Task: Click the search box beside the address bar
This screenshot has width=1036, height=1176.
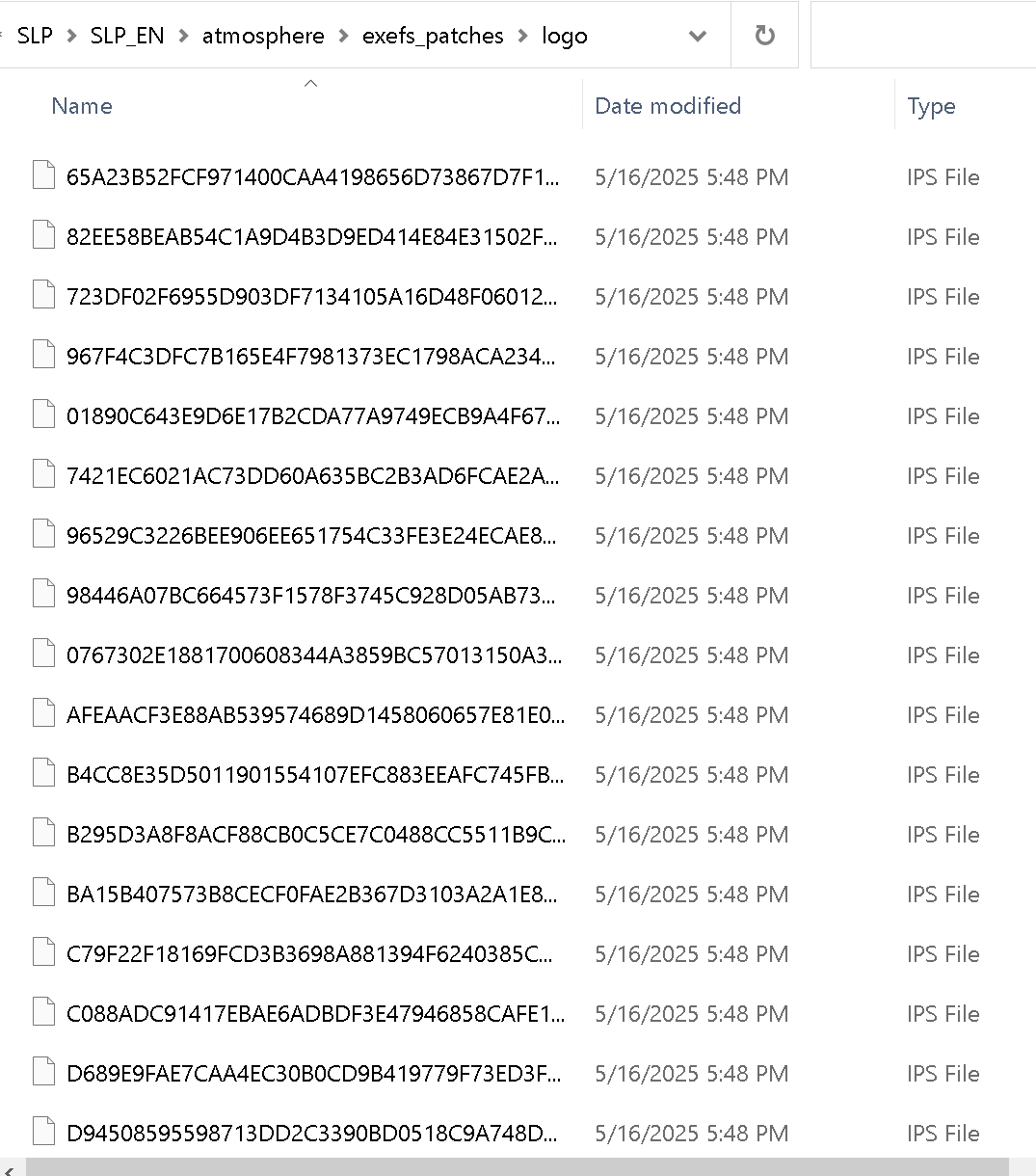Action: coord(923,36)
